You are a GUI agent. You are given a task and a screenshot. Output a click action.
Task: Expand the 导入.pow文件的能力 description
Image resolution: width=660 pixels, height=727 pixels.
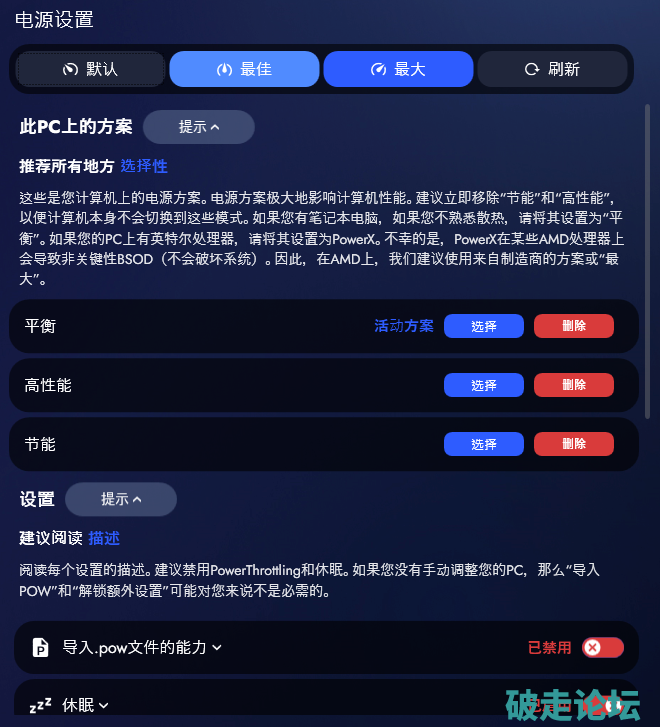tap(141, 648)
